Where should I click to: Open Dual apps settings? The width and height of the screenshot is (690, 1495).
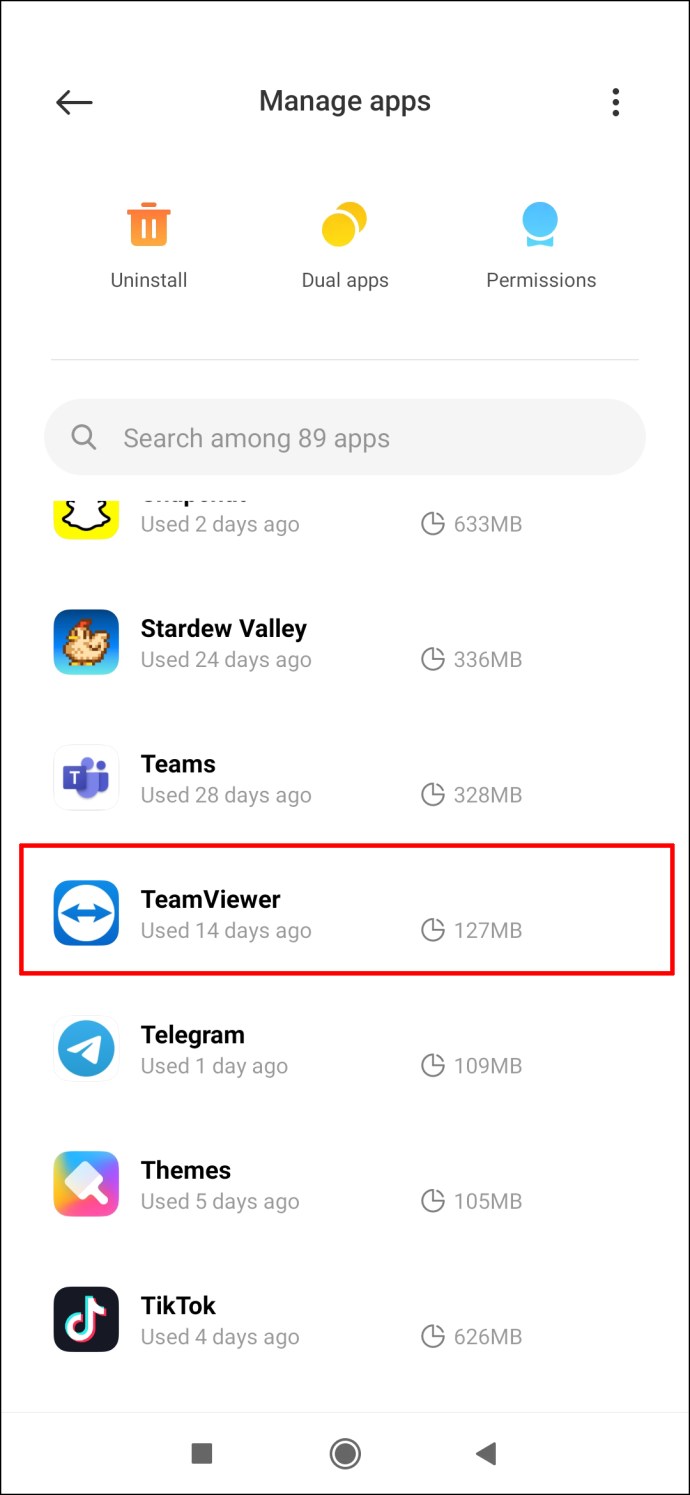point(345,245)
